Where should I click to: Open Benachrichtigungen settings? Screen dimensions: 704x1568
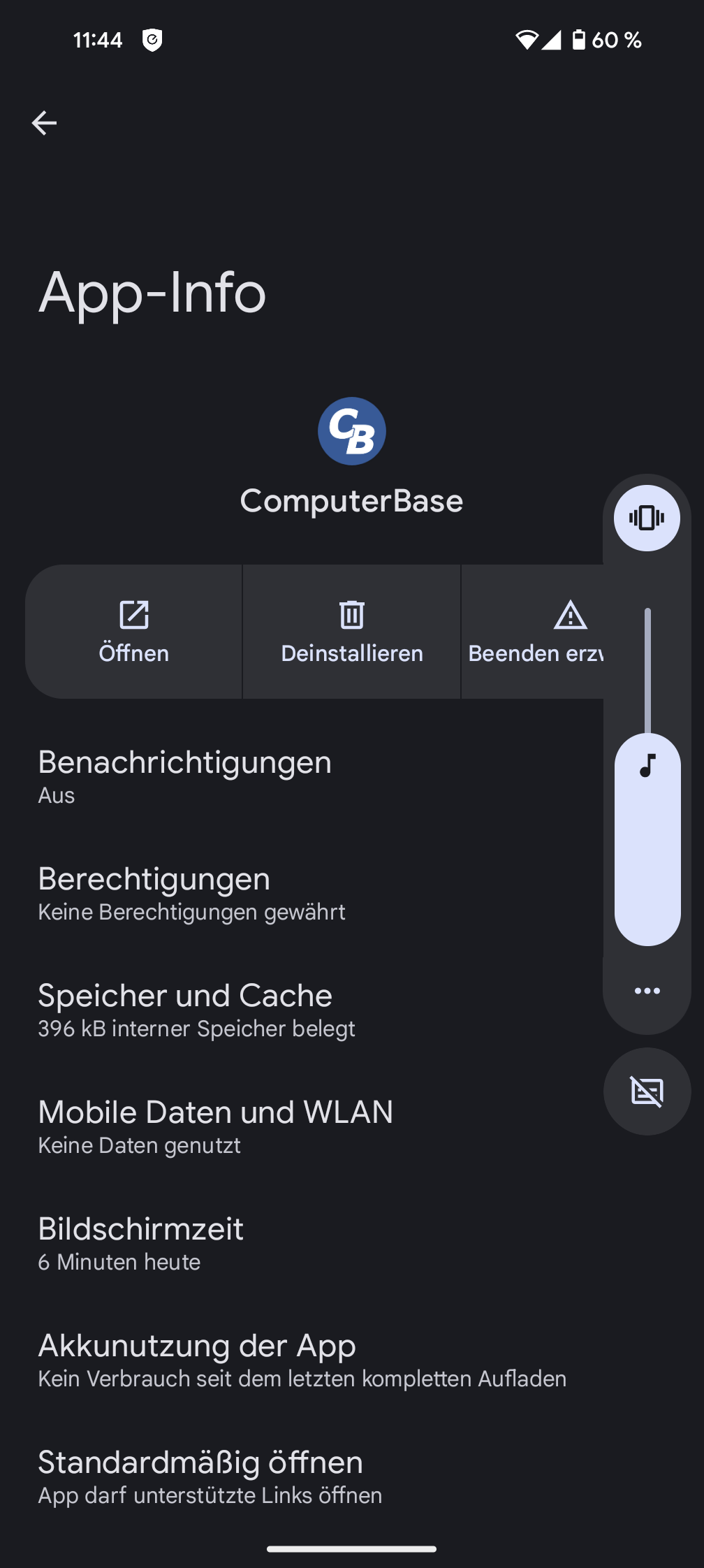[x=184, y=776]
